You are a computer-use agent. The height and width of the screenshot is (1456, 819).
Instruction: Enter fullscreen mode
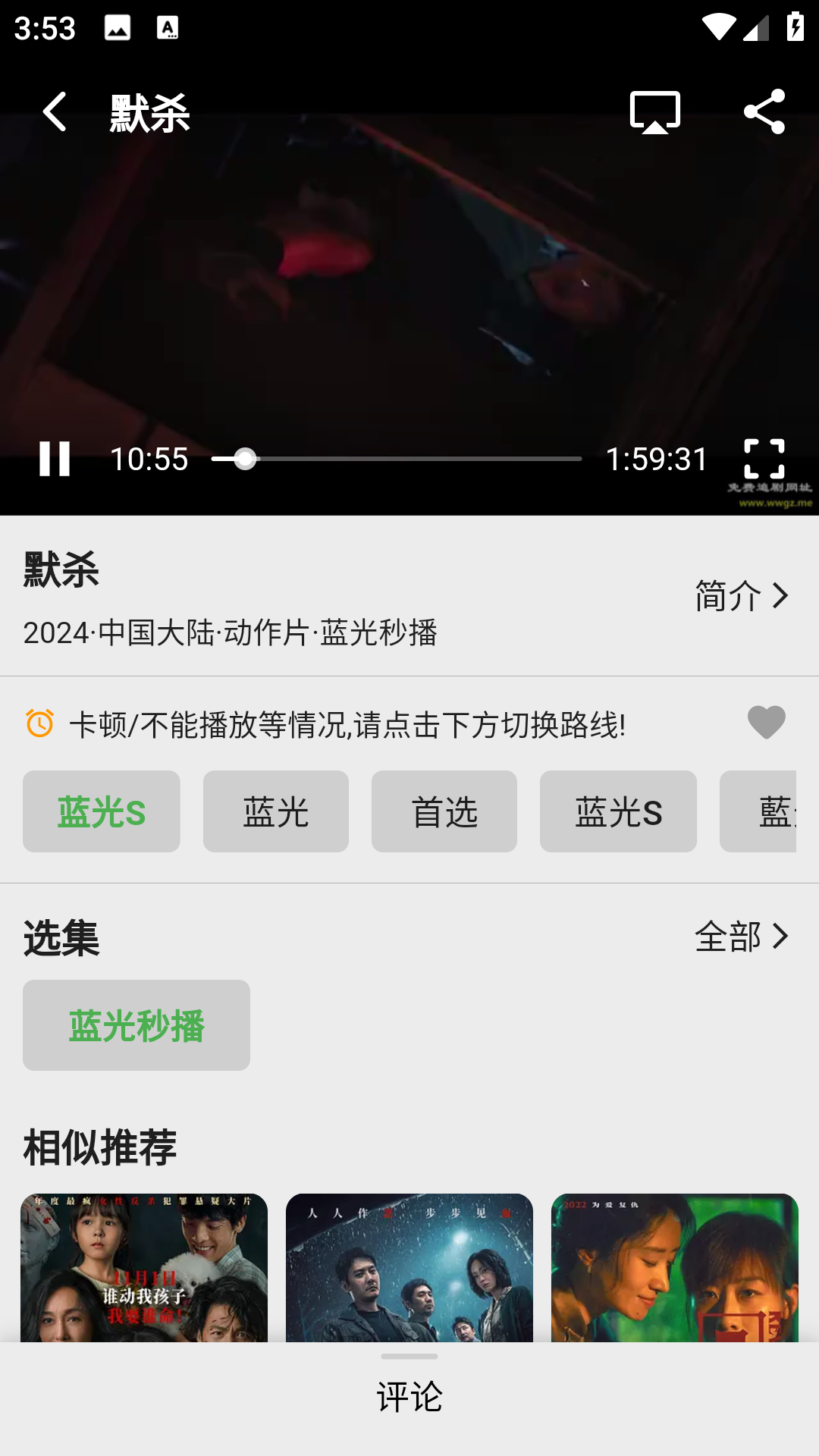point(764,459)
